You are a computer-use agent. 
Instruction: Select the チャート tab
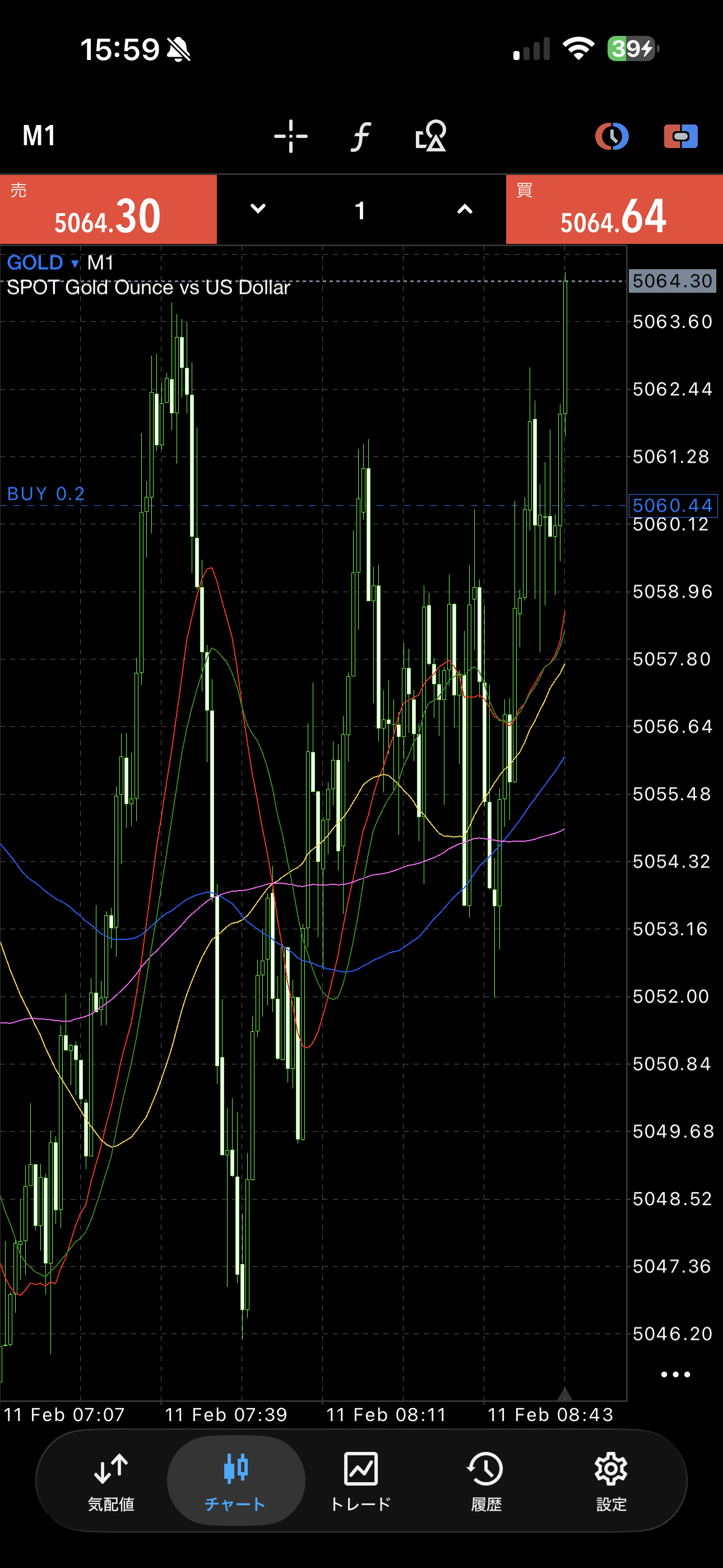click(x=235, y=1481)
